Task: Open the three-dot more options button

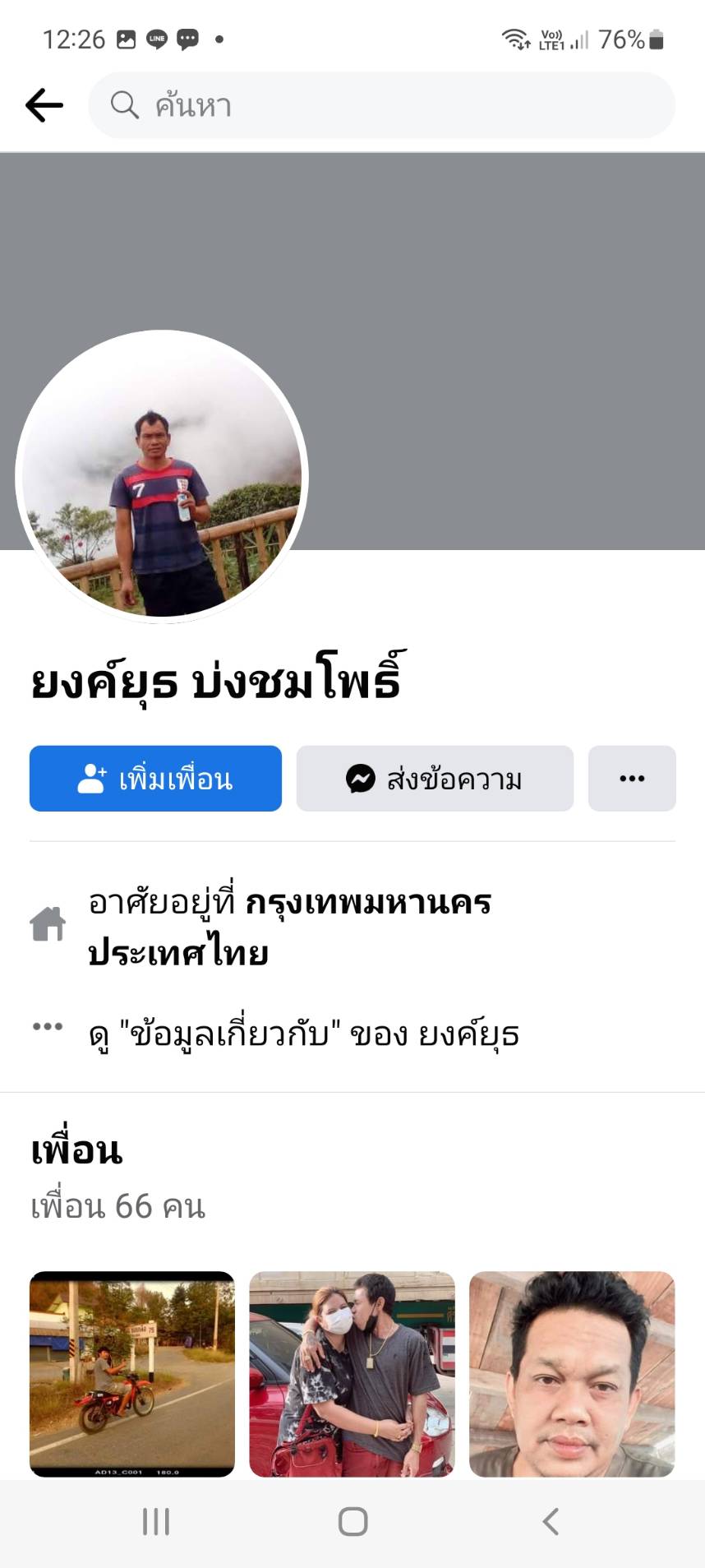Action: click(632, 778)
